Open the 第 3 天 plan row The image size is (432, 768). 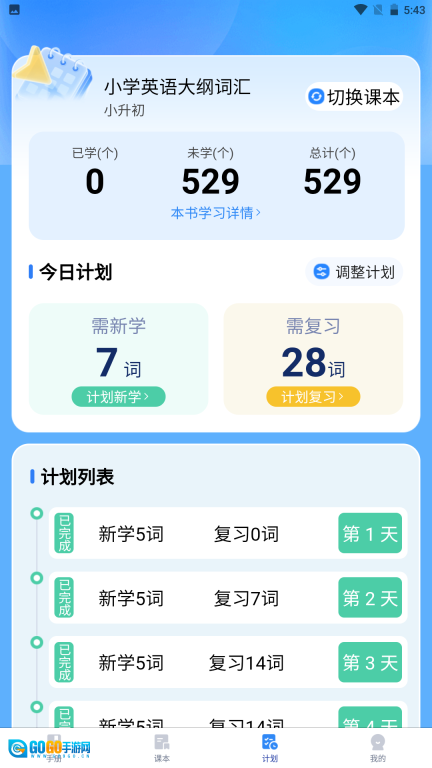[228, 662]
